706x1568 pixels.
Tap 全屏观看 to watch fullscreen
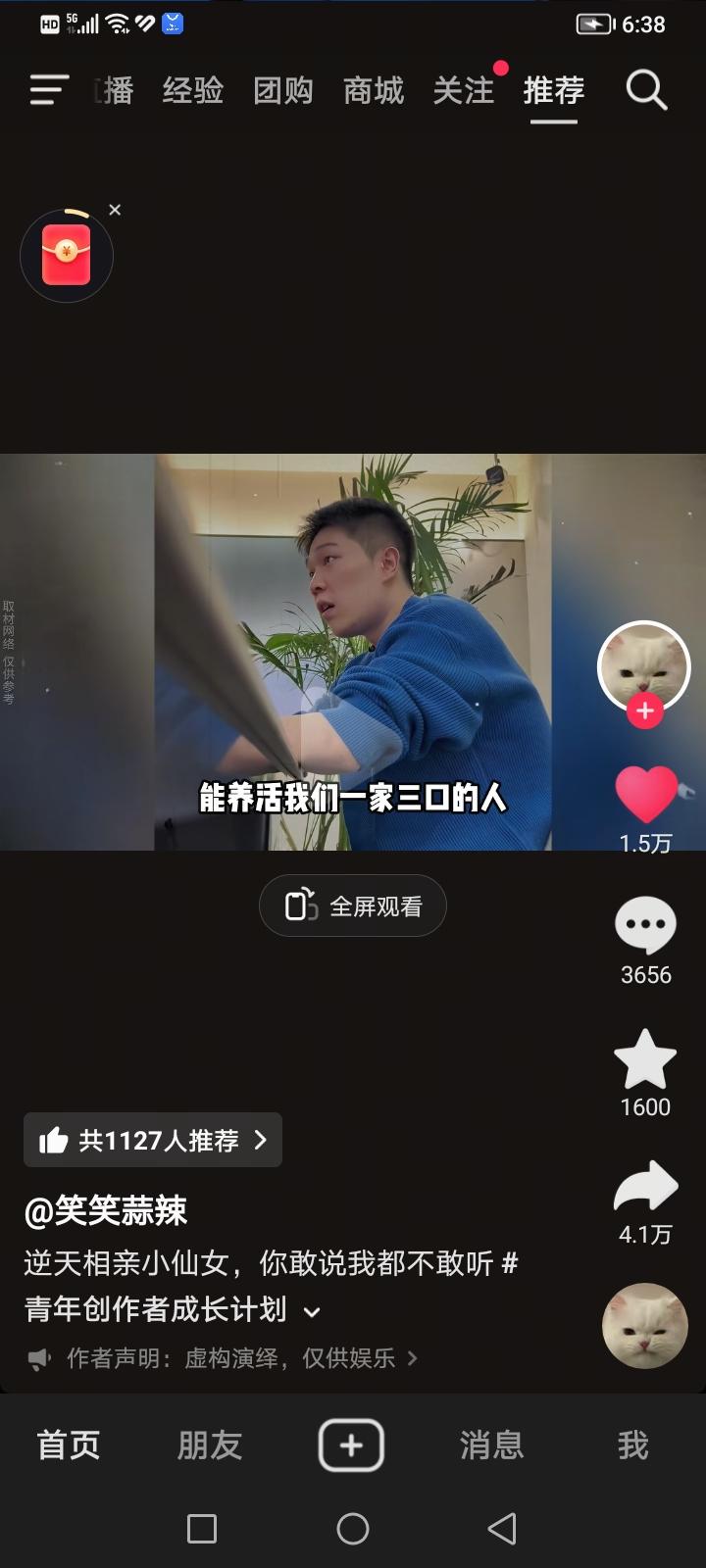[352, 906]
